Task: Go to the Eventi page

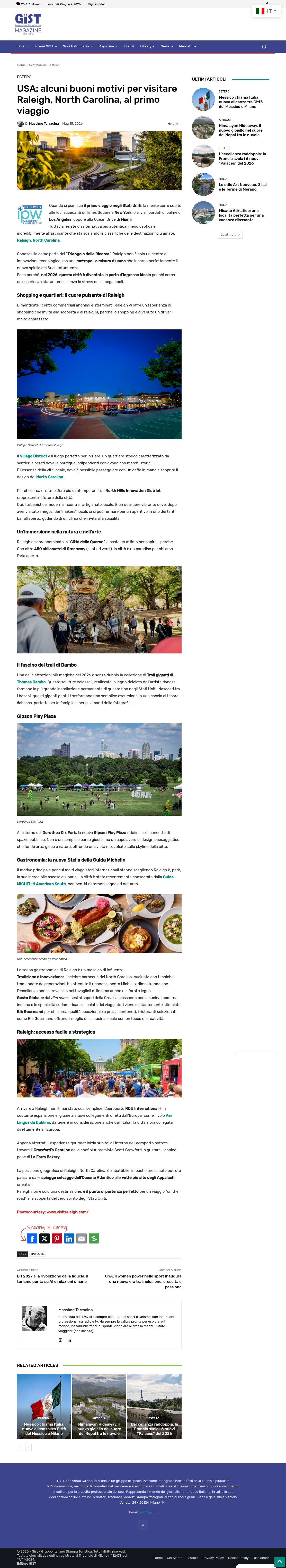Action: 129,46
